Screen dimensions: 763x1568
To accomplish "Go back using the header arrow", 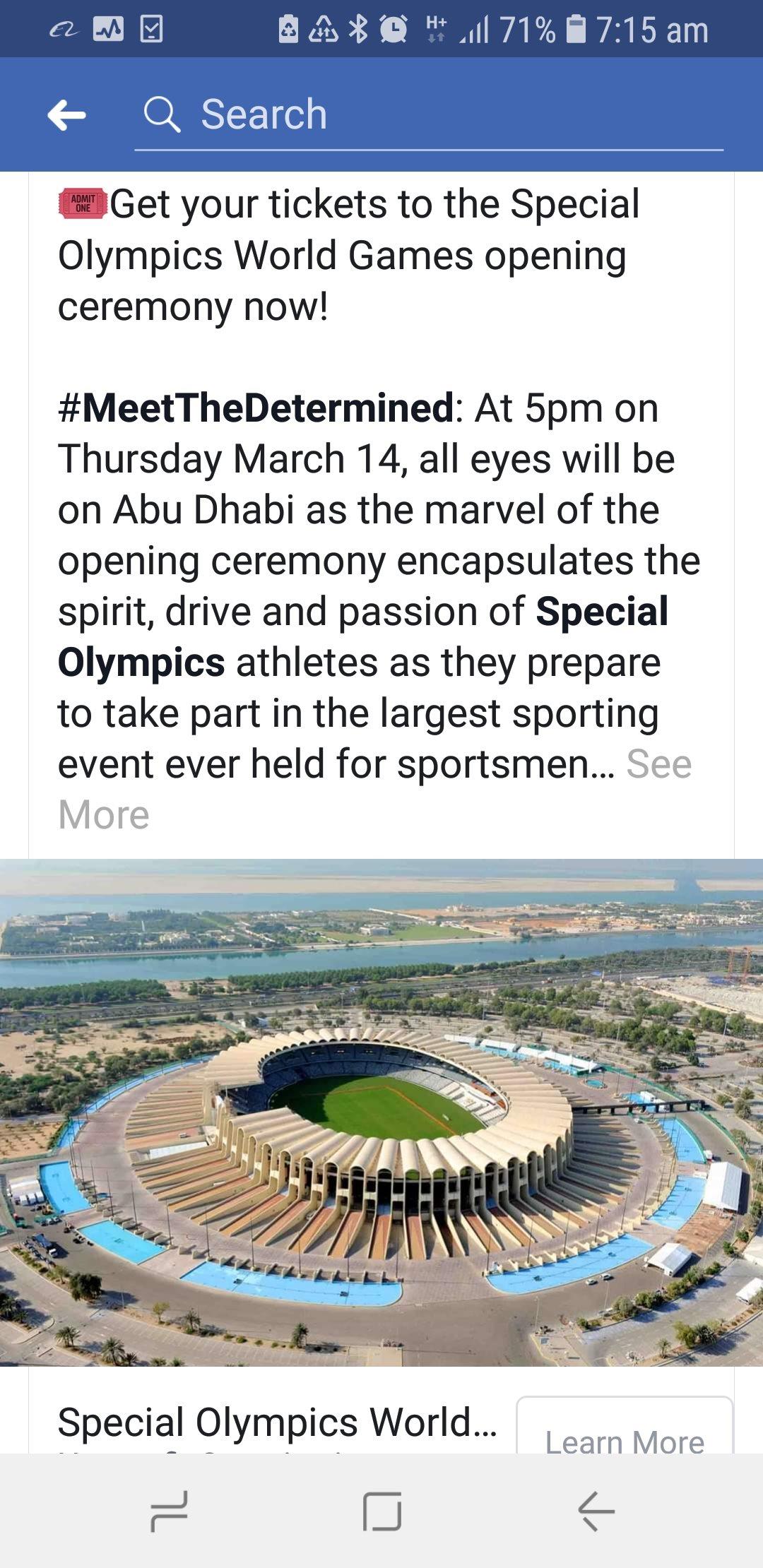I will [x=67, y=114].
